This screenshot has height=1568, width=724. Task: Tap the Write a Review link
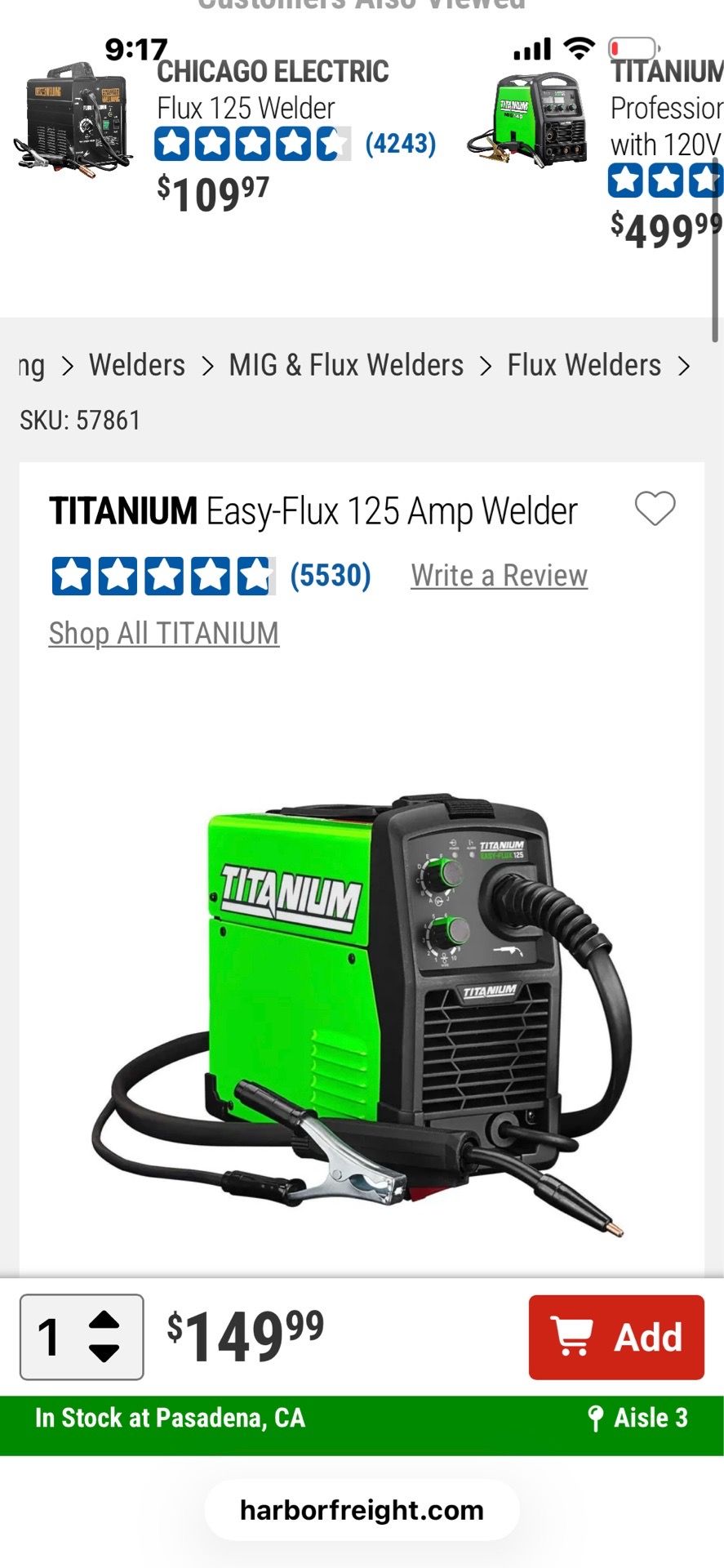click(x=499, y=576)
